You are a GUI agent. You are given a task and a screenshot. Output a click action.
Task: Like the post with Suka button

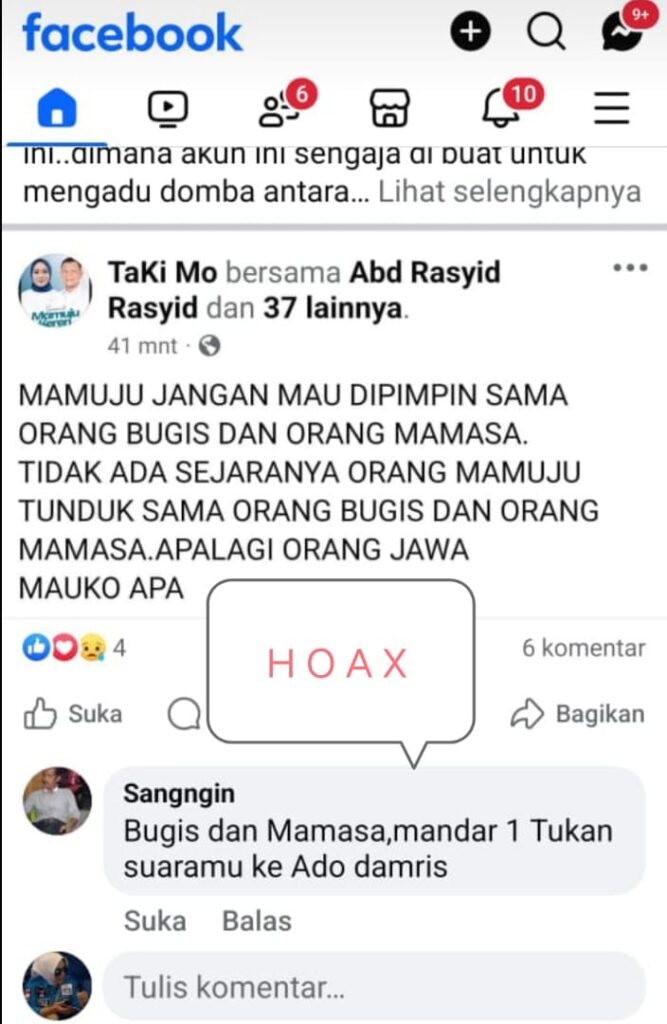[72, 714]
